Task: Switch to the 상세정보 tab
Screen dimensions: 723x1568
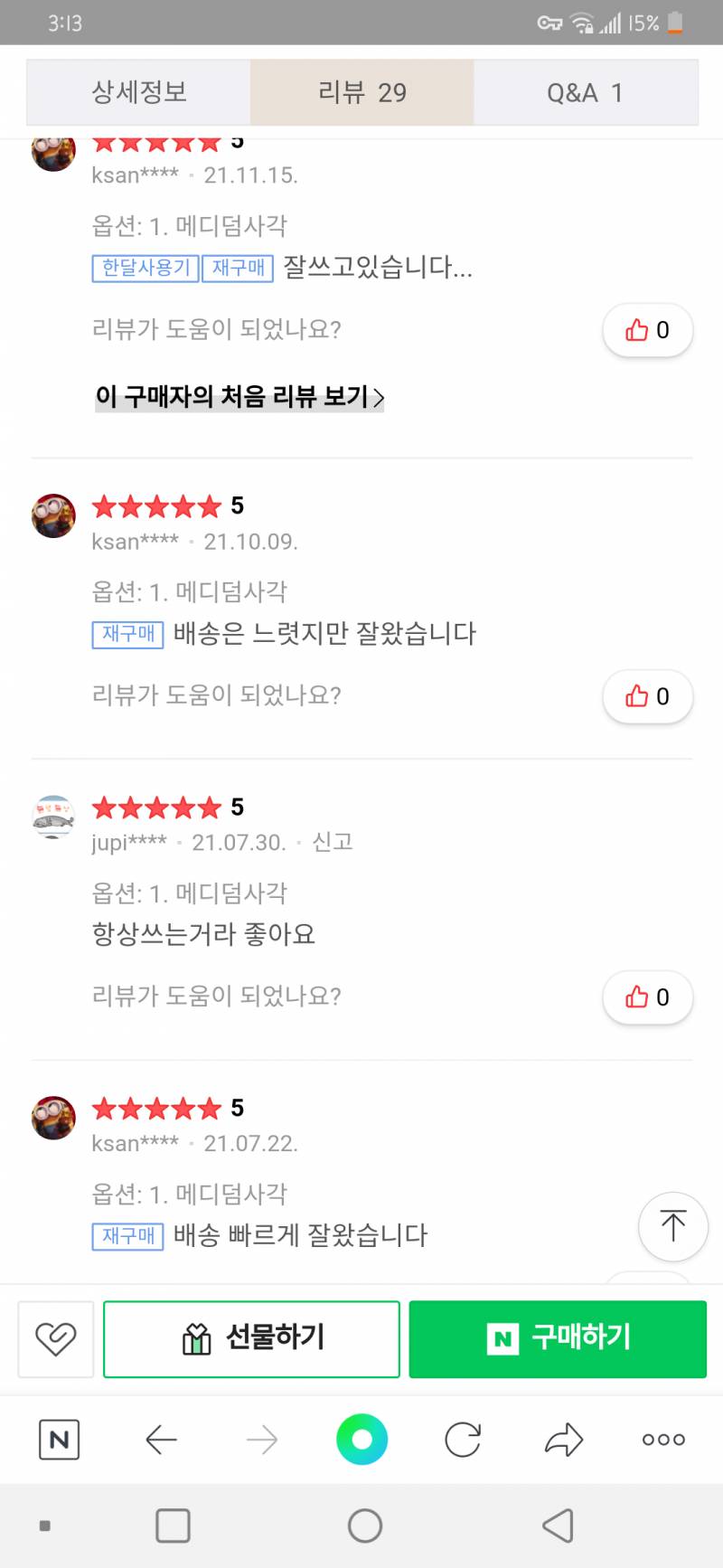Action: (x=138, y=92)
